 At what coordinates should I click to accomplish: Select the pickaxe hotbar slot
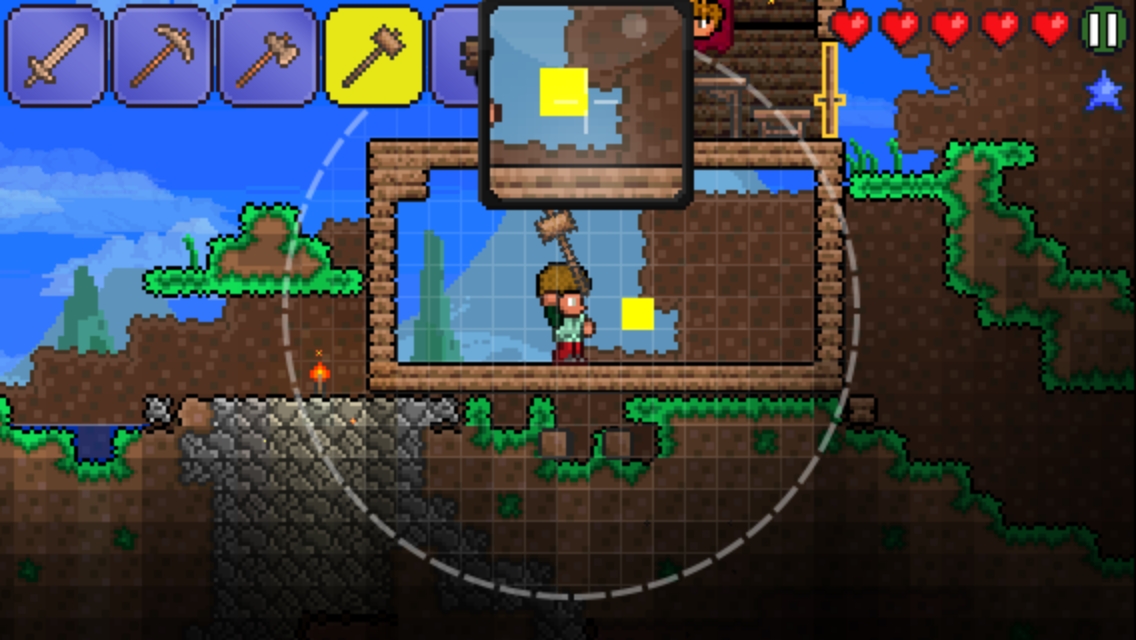click(162, 56)
